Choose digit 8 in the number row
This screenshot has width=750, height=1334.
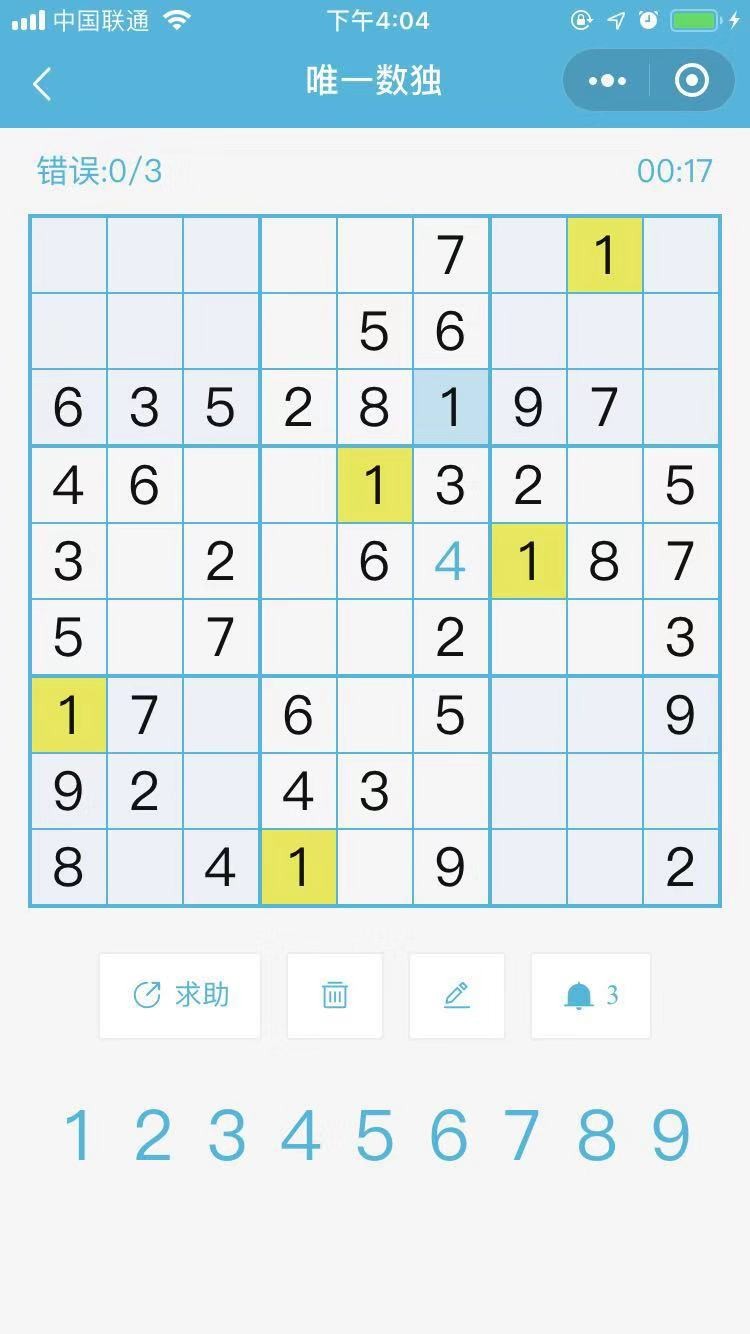click(x=597, y=1136)
